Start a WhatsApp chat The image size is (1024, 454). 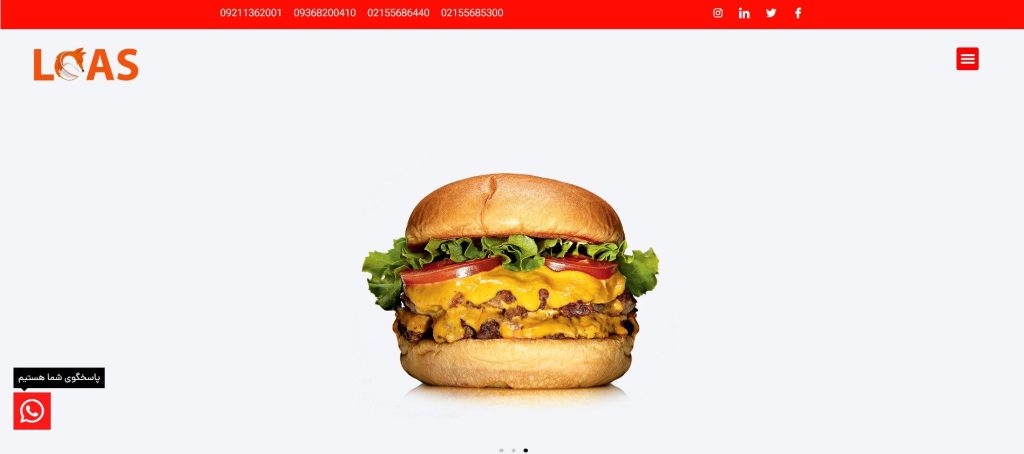click(x=32, y=411)
